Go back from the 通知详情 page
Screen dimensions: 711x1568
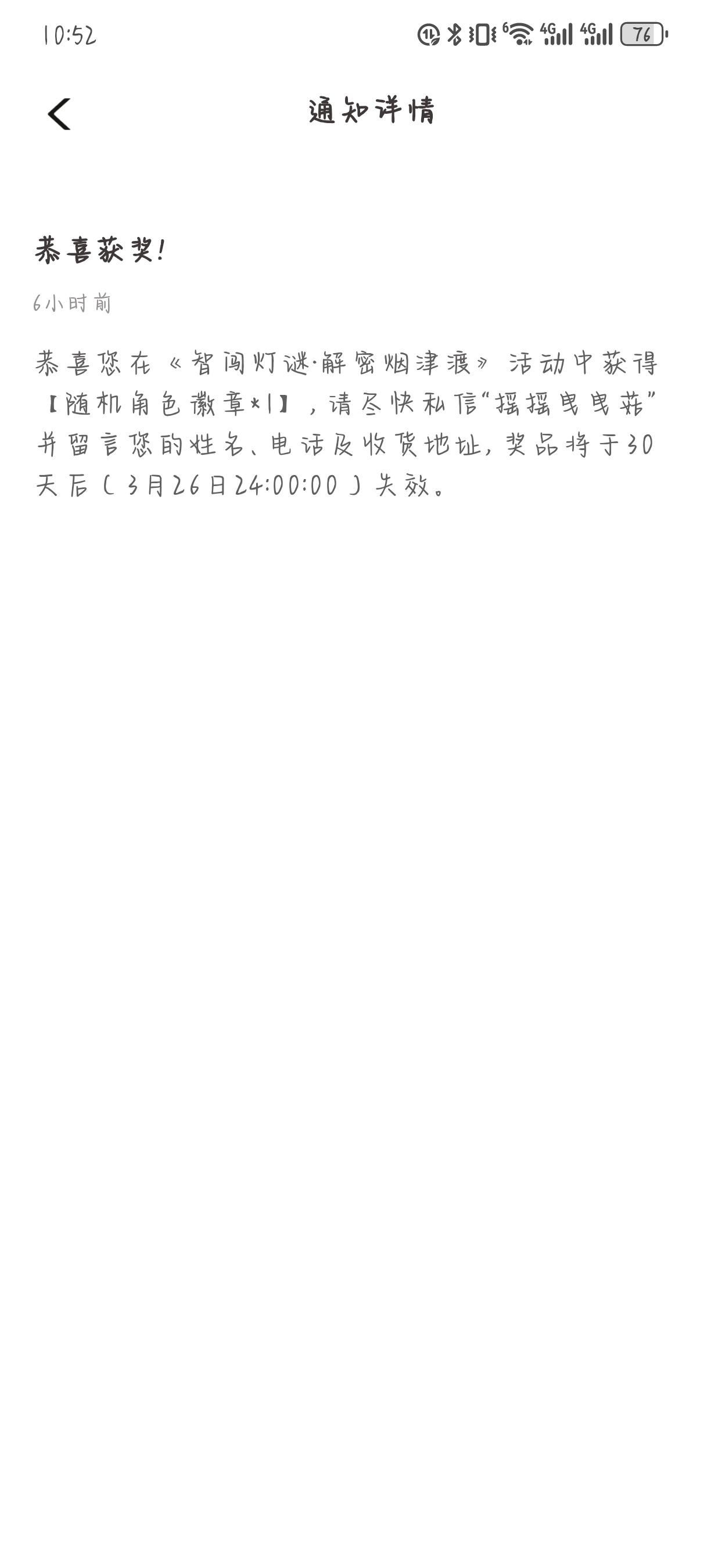point(59,114)
